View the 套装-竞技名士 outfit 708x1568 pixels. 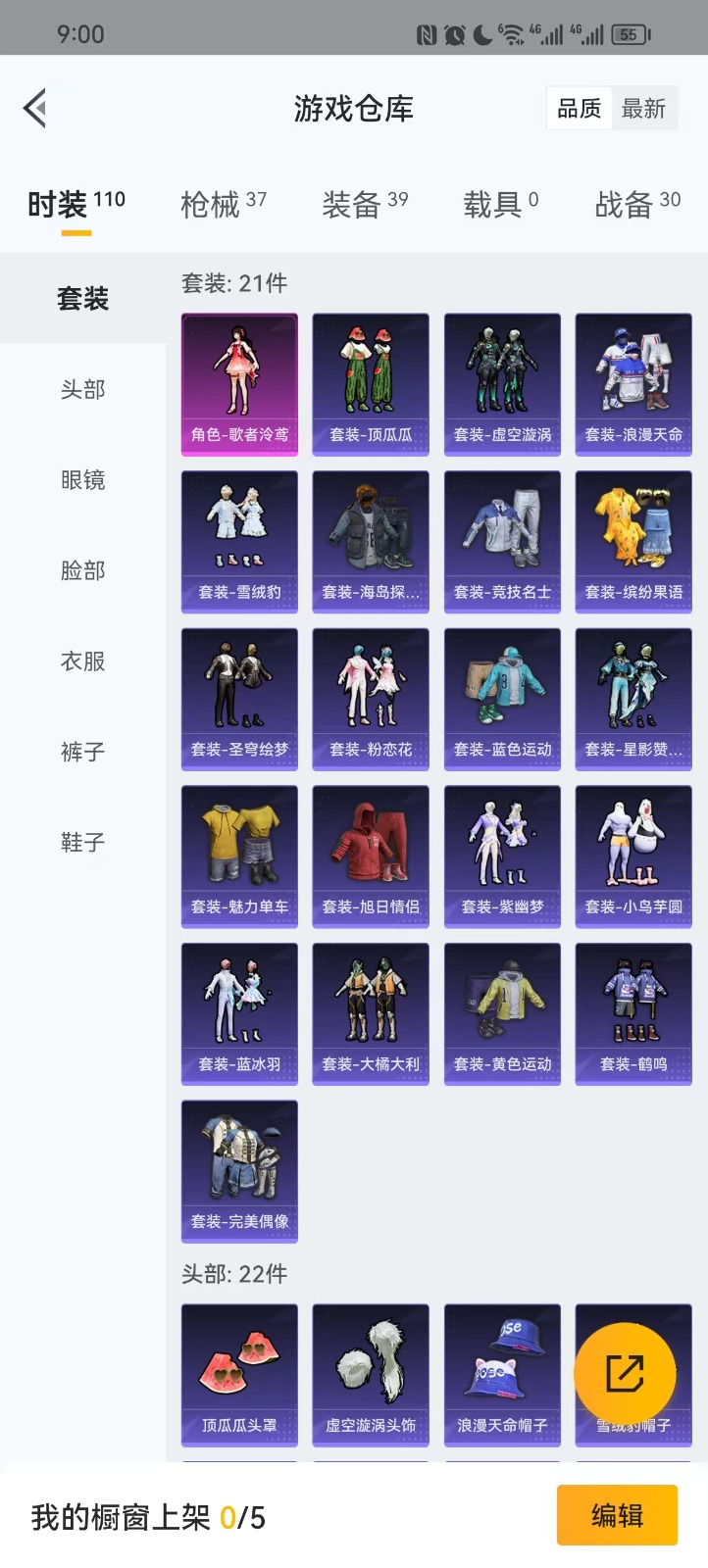[502, 542]
